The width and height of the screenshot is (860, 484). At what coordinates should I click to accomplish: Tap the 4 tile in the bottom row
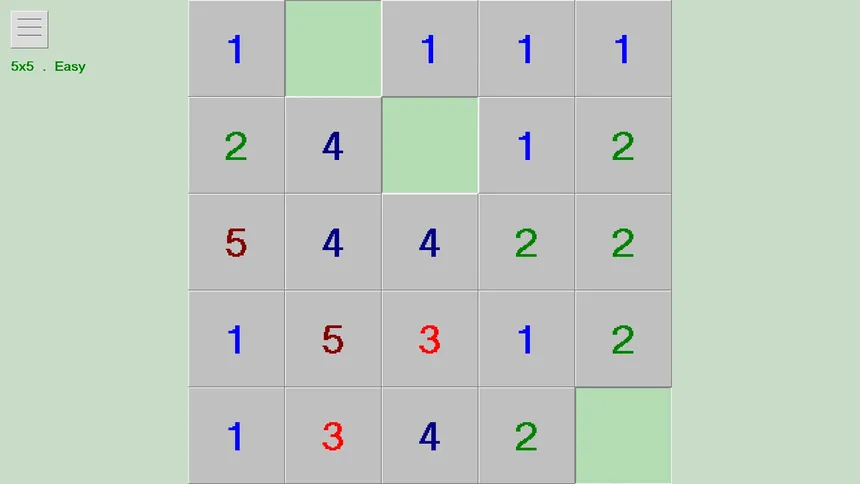(430, 435)
